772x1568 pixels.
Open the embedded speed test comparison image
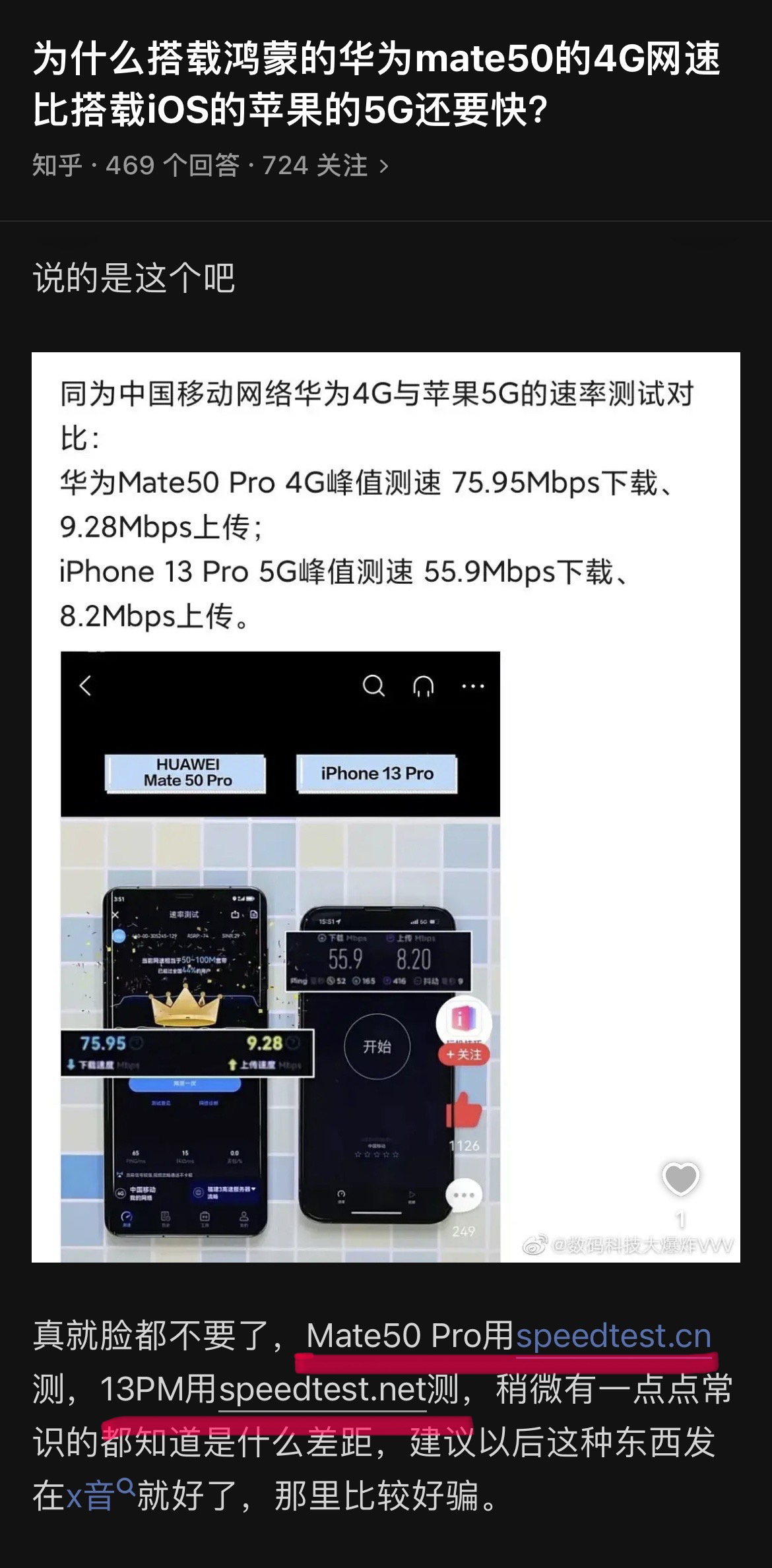tap(386, 807)
